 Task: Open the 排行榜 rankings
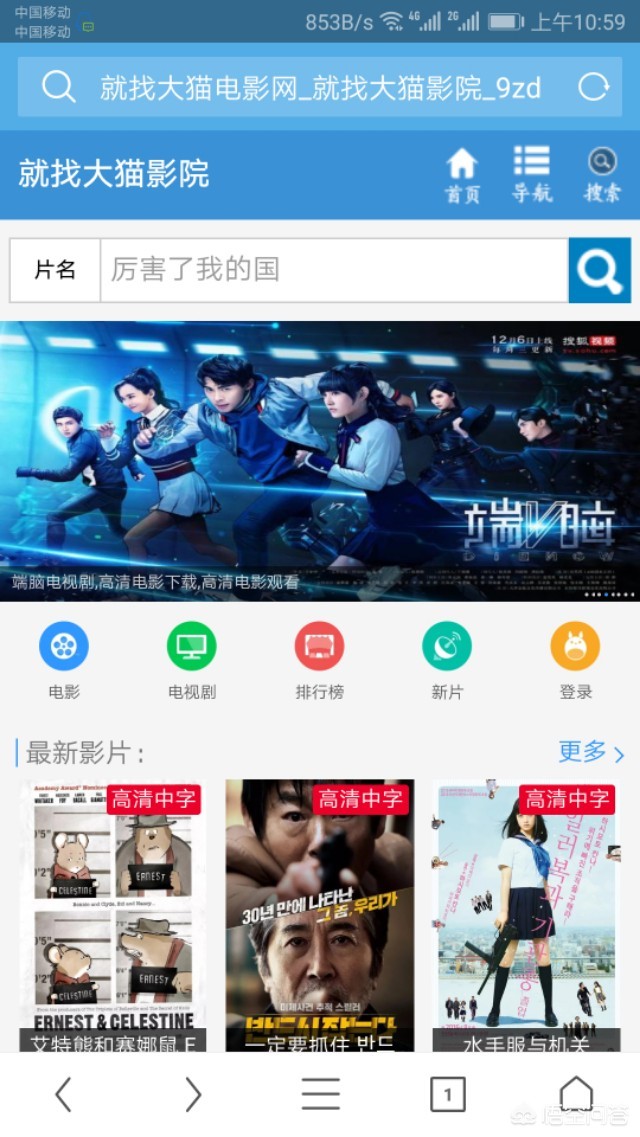click(320, 661)
